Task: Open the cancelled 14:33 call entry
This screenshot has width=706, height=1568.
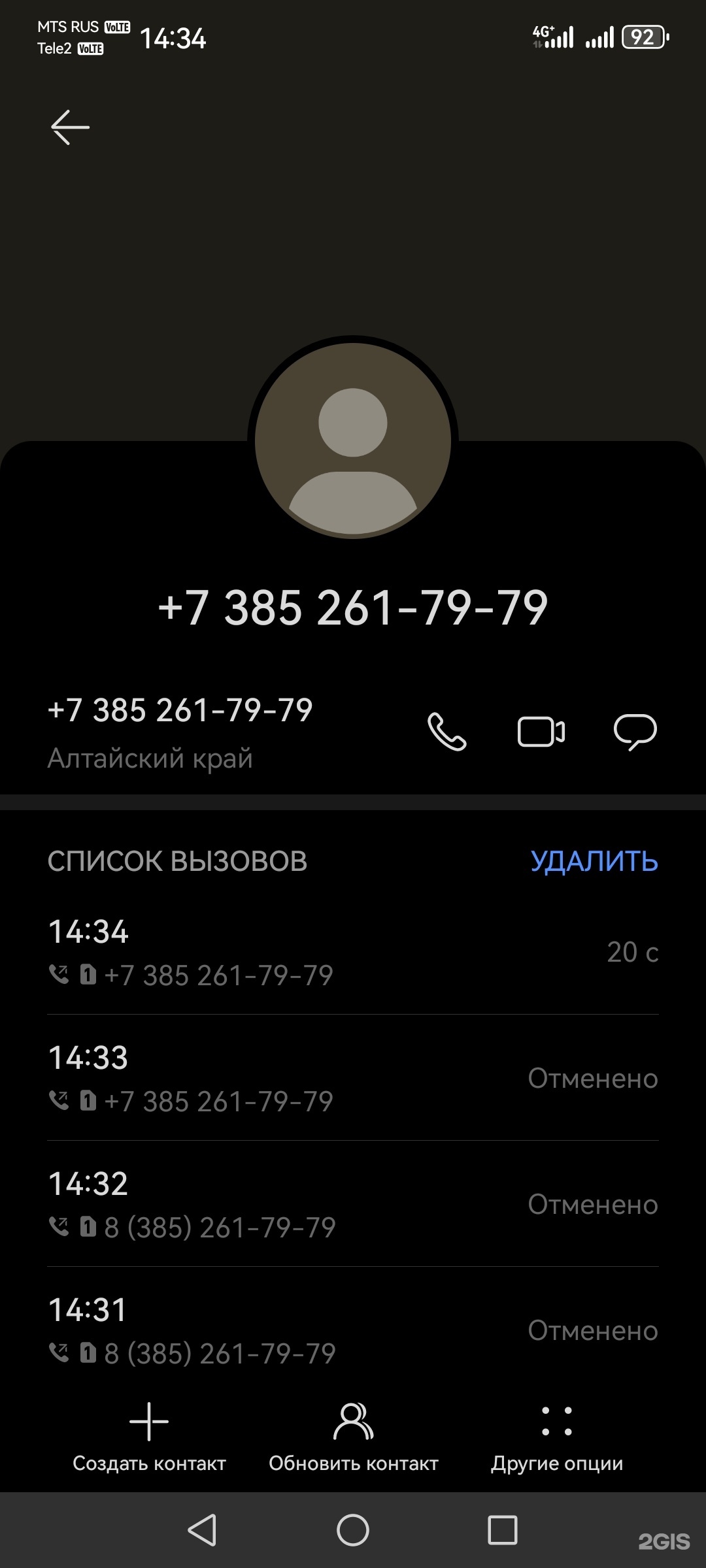Action: [x=353, y=1078]
